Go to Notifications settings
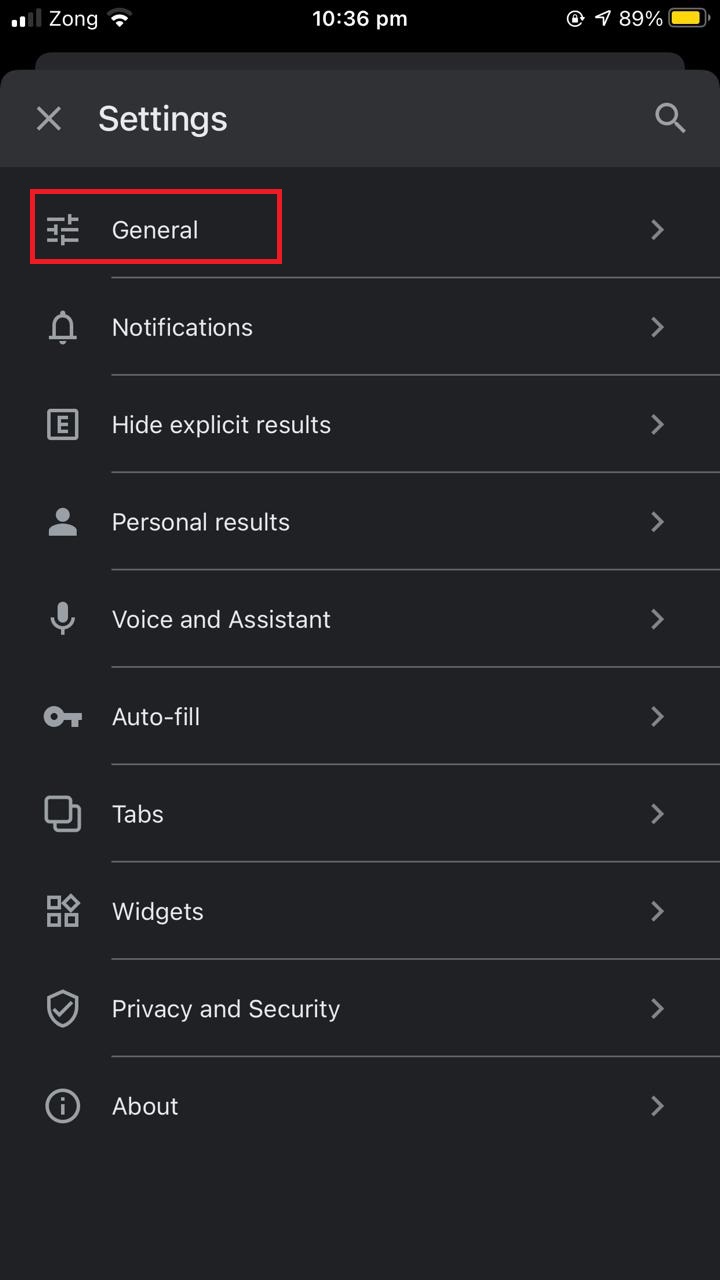This screenshot has width=720, height=1280. 360,327
